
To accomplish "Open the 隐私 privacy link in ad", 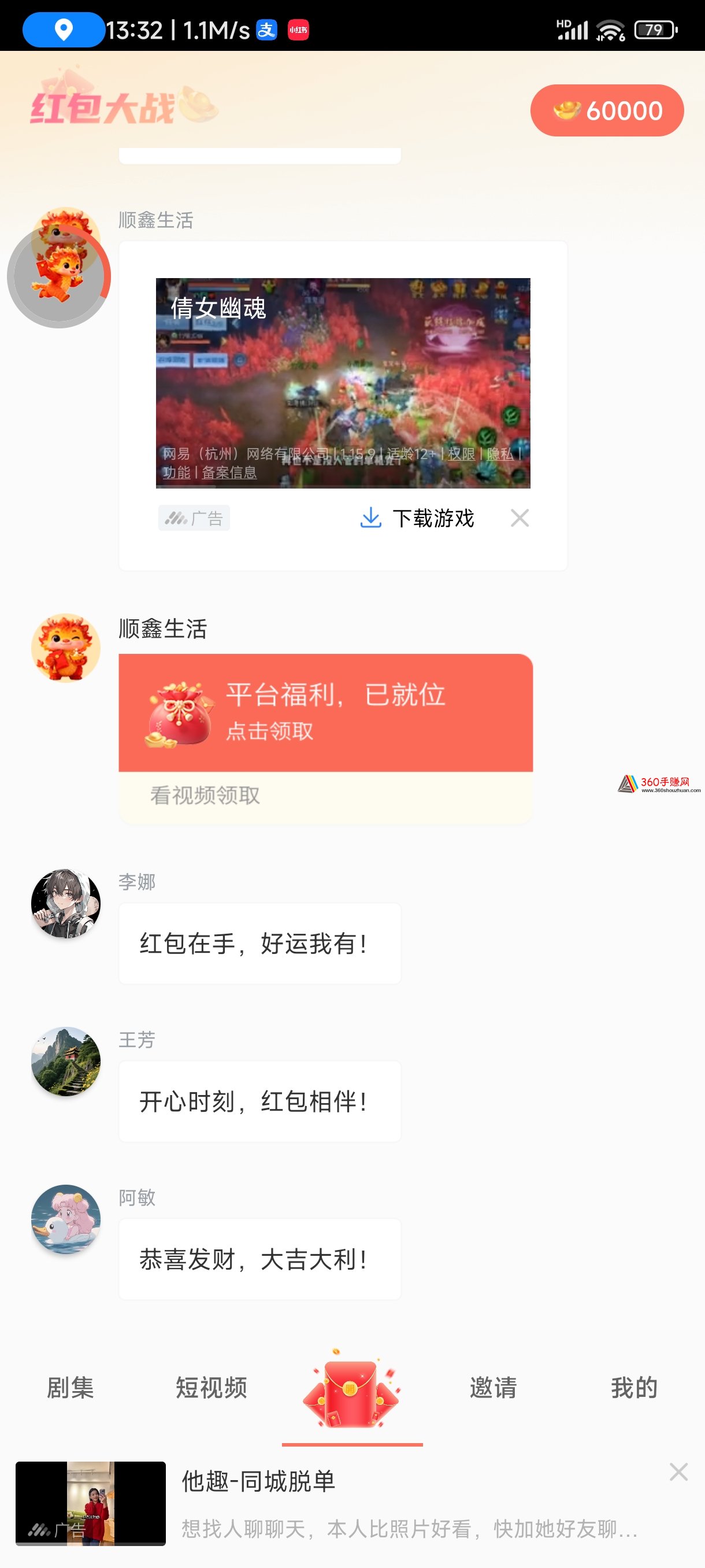I will coord(500,454).
